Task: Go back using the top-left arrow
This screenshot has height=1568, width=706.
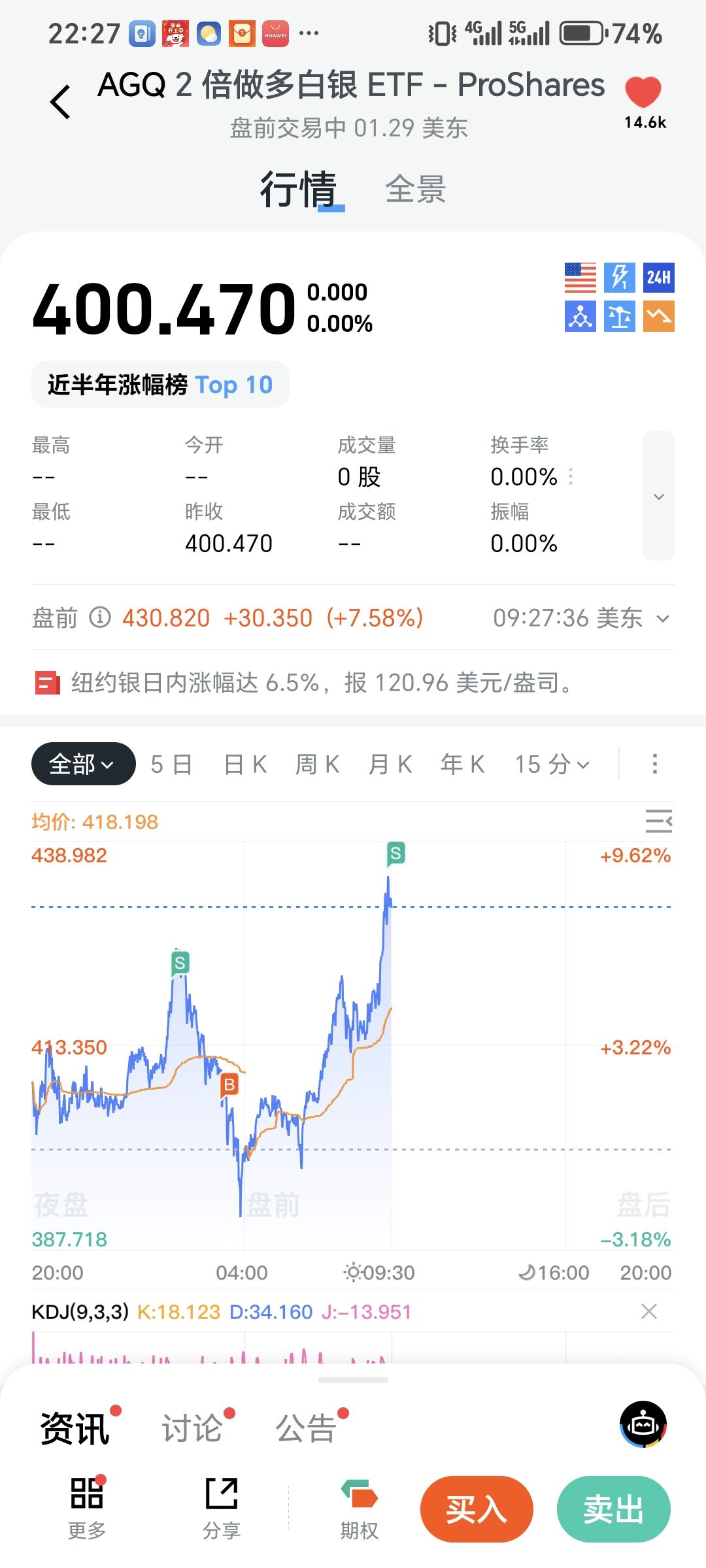Action: click(60, 102)
